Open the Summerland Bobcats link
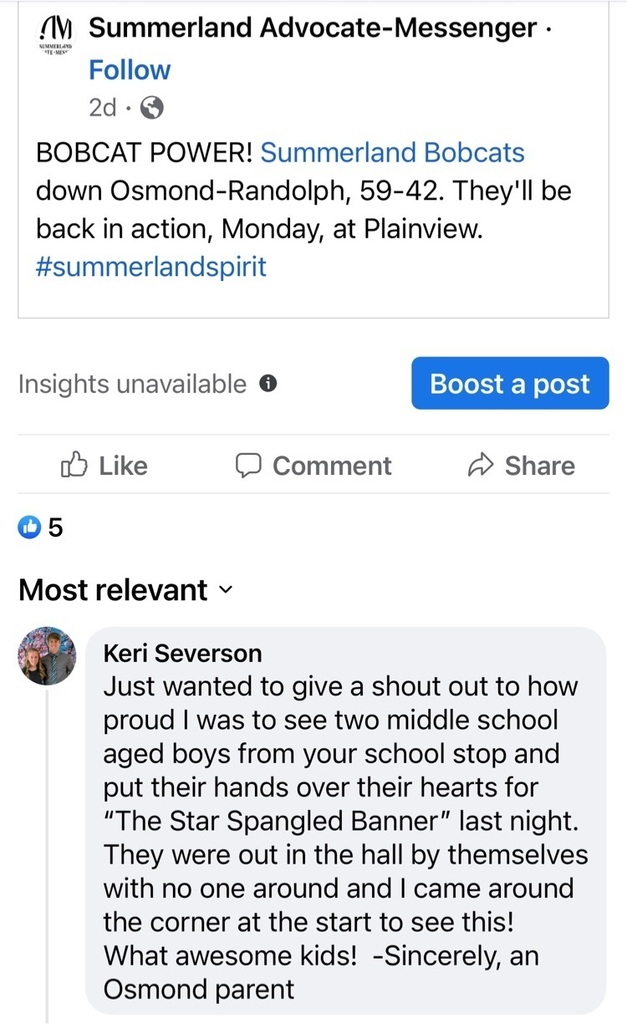 tap(393, 152)
